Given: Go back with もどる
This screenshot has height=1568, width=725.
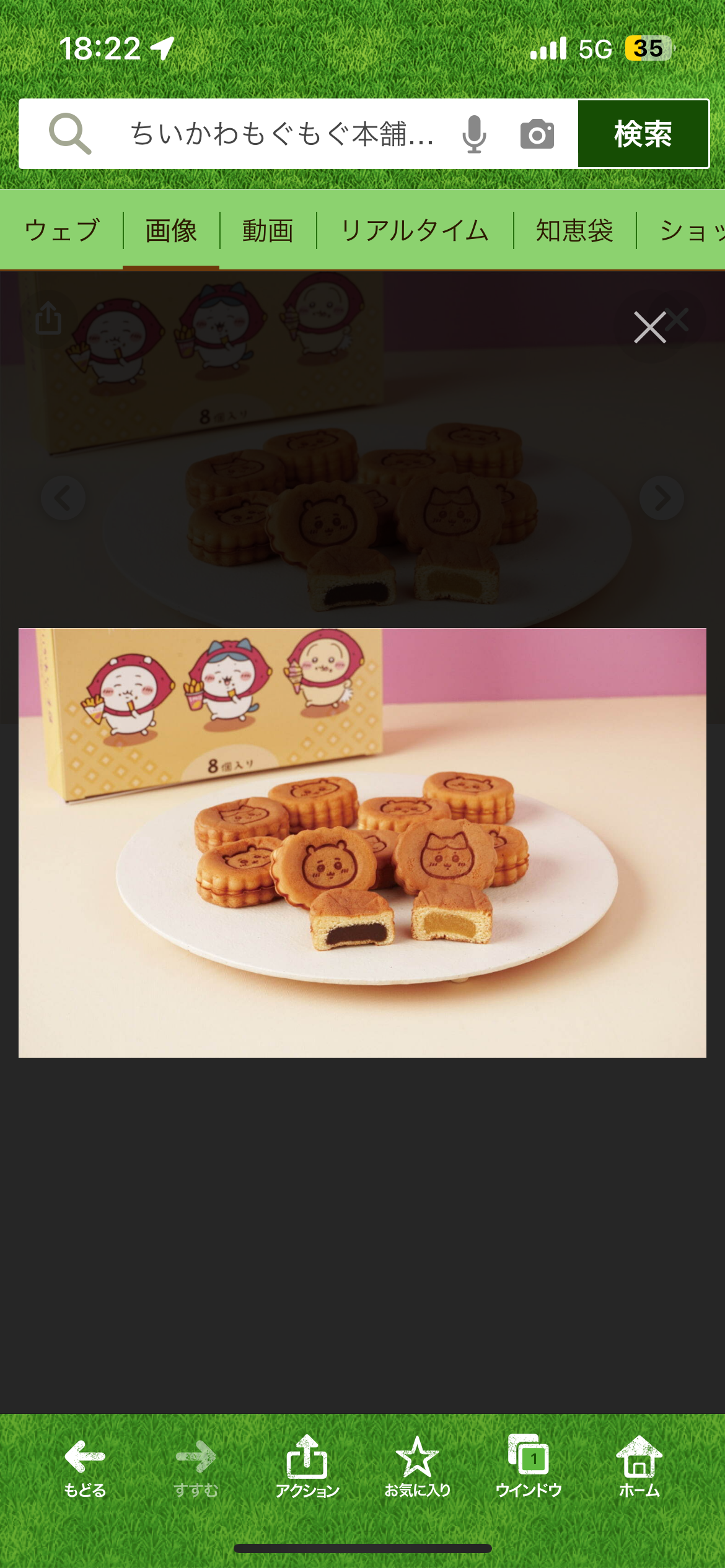Looking at the screenshot, I should point(85,1465).
